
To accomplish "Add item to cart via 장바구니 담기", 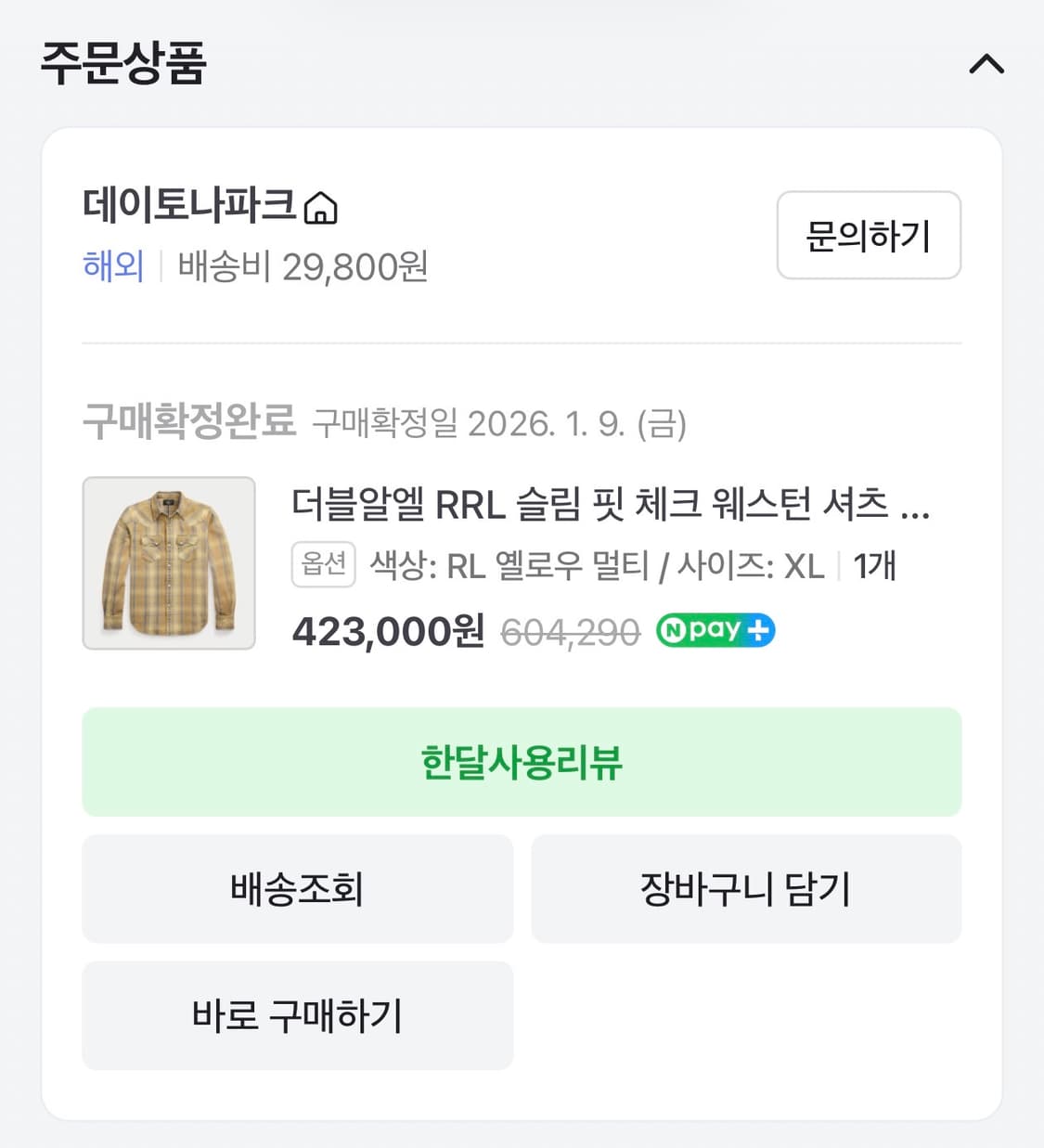I will pyautogui.click(x=745, y=888).
